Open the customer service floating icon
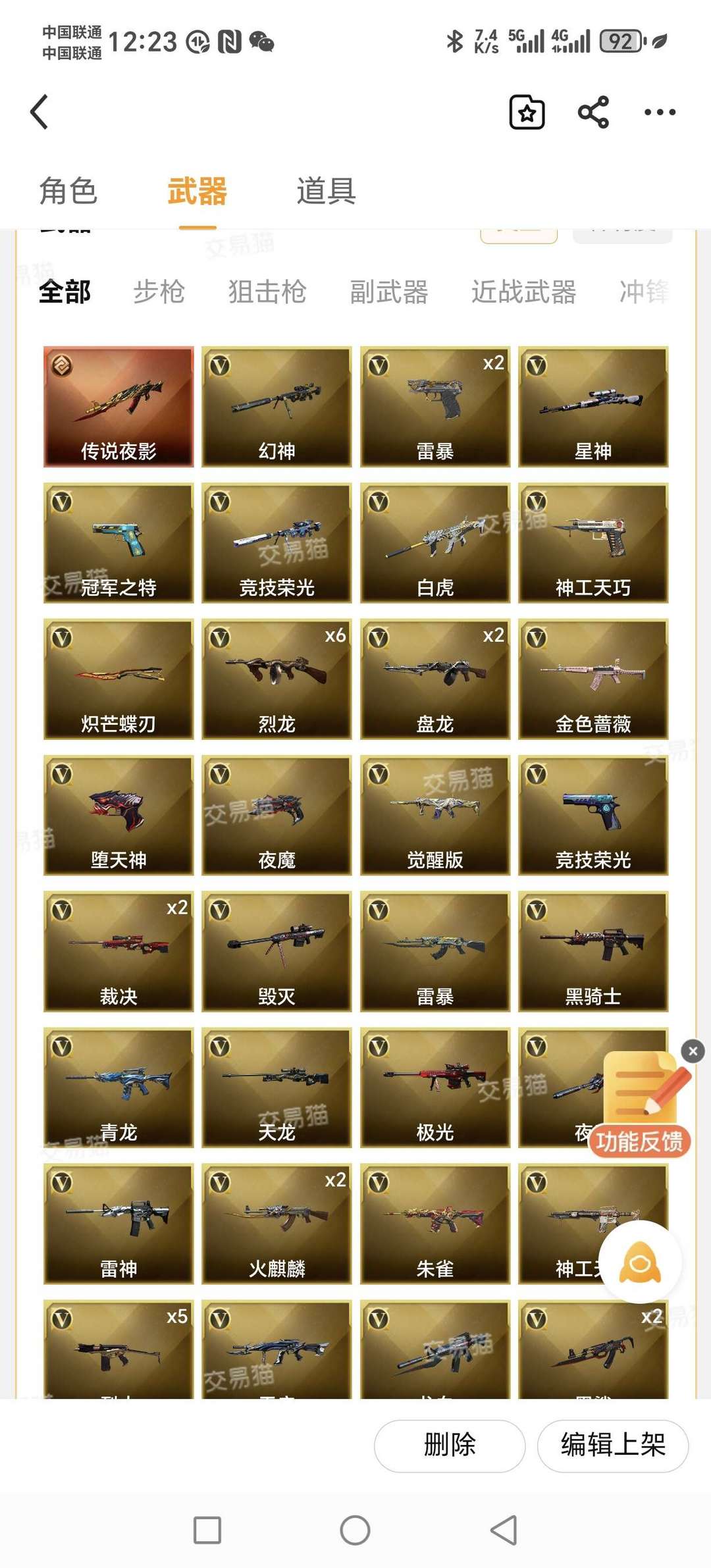This screenshot has height=1568, width=711. (640, 1263)
